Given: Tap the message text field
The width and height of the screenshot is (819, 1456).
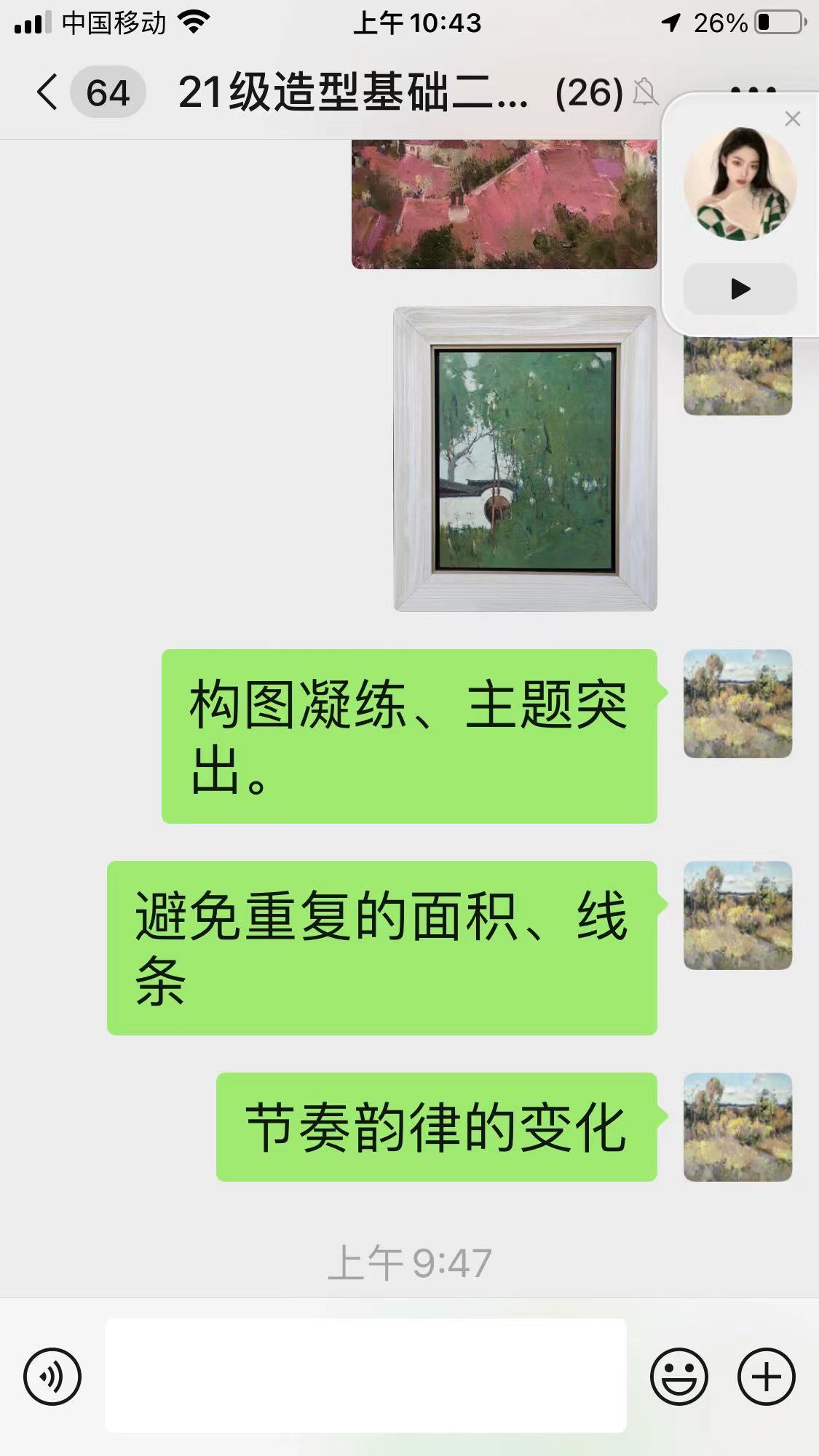Looking at the screenshot, I should tap(365, 1375).
